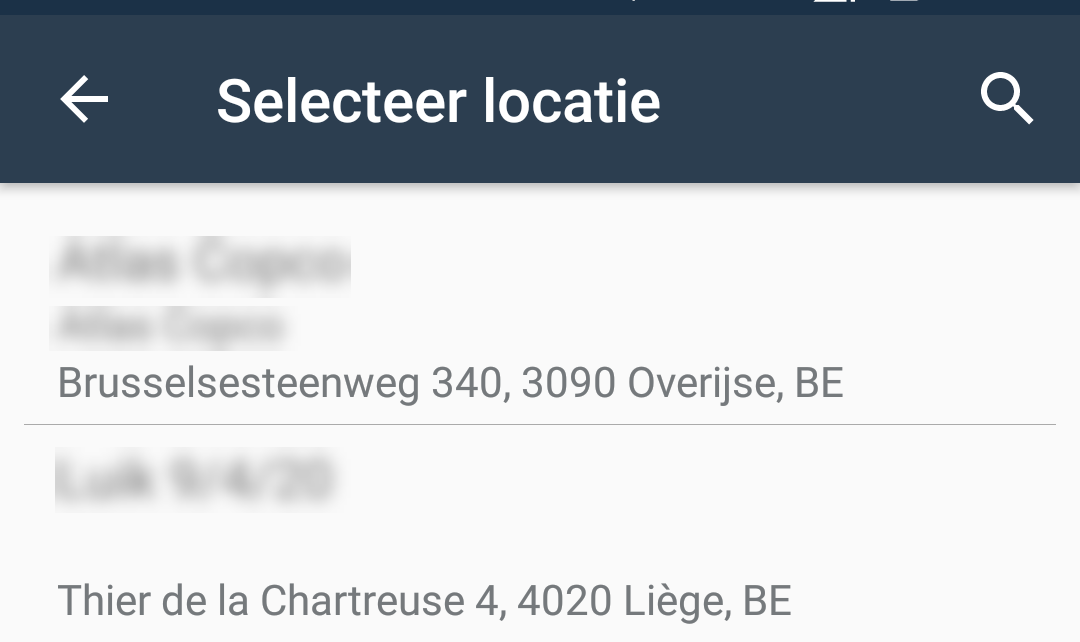This screenshot has height=642, width=1080.
Task: Select the Brusselsesteenweg 340, Overijse location
Action: [x=450, y=382]
